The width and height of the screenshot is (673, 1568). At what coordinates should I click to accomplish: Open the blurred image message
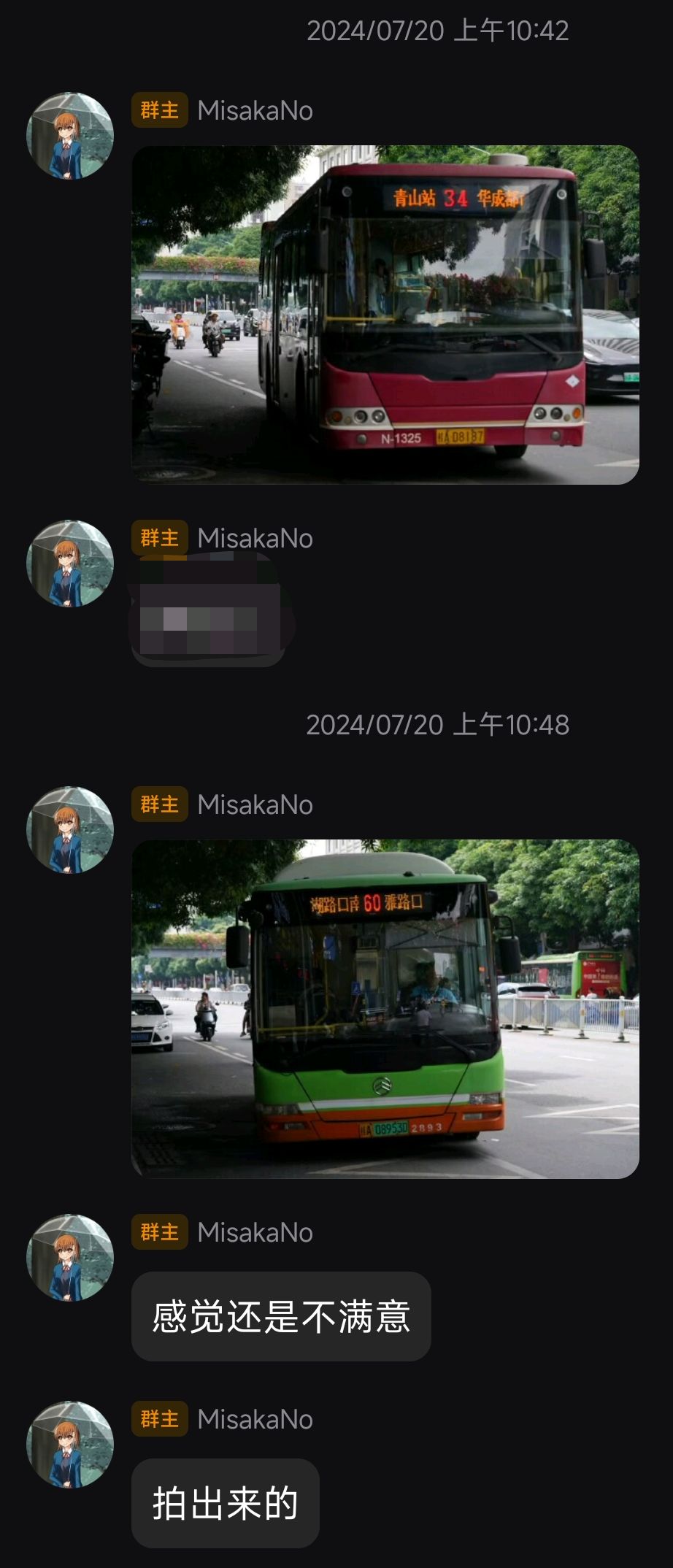click(x=208, y=612)
